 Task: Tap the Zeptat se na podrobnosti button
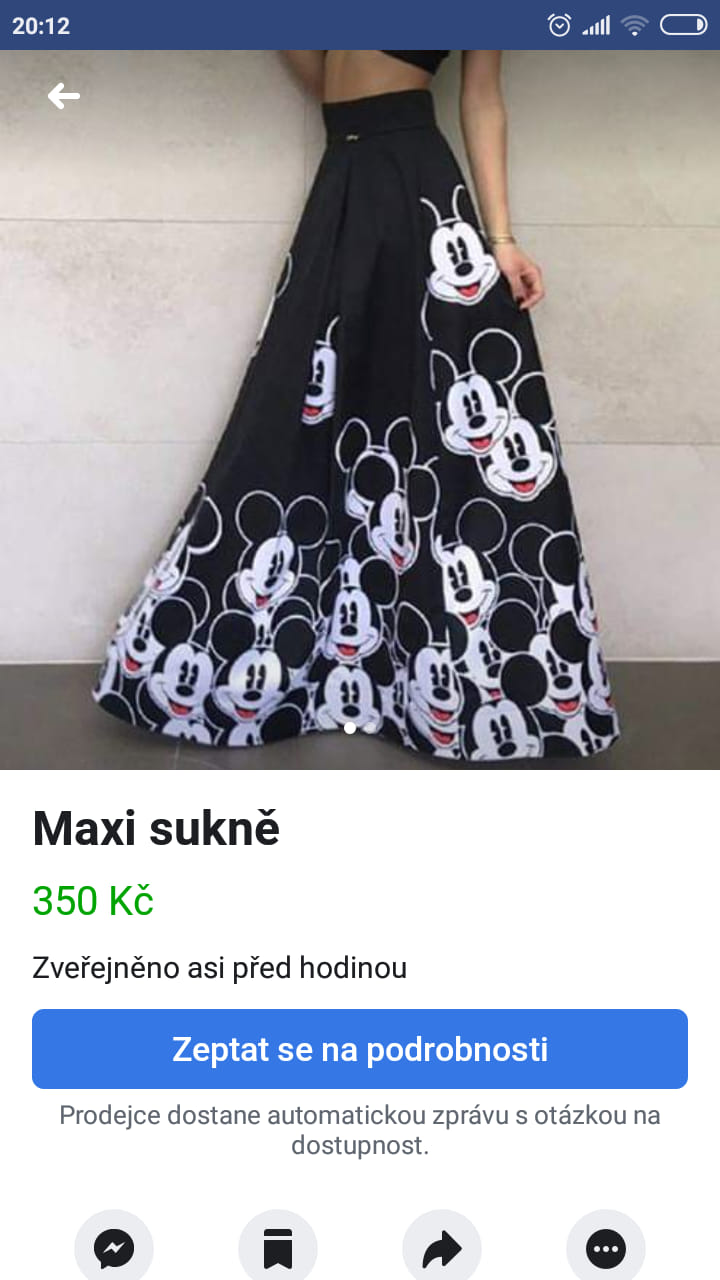[x=360, y=1049]
